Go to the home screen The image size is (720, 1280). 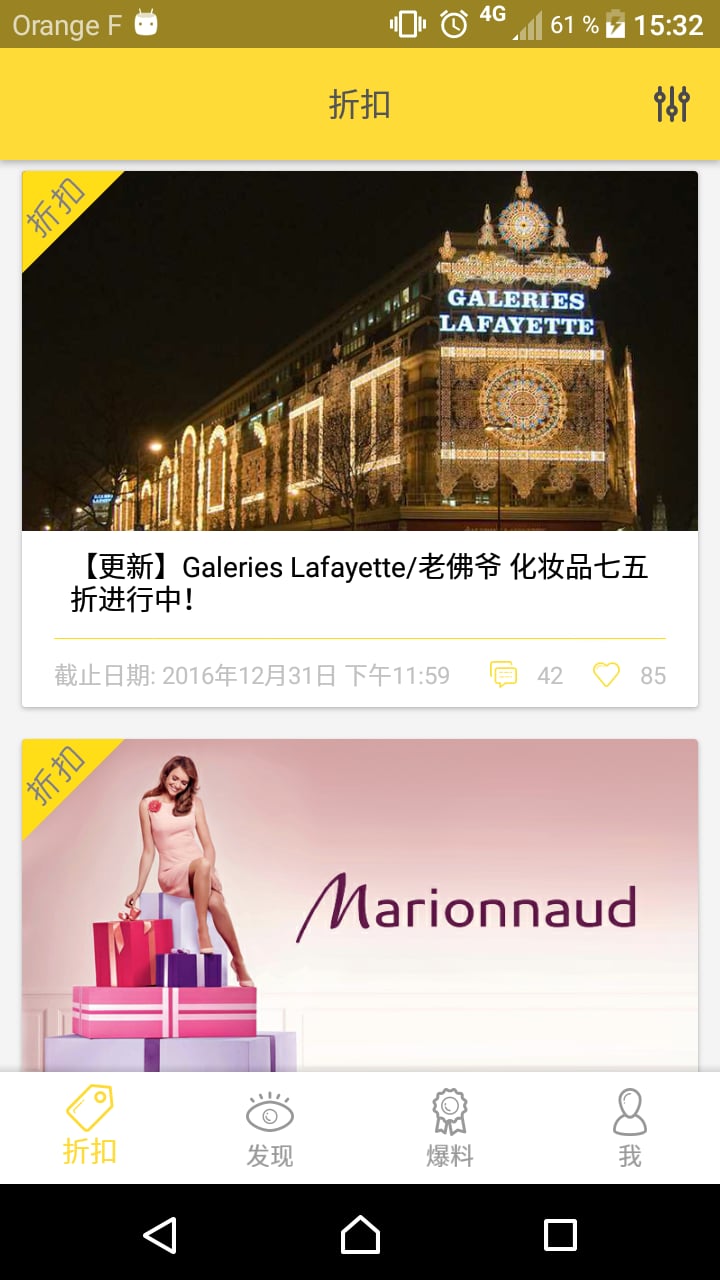coord(360,1235)
